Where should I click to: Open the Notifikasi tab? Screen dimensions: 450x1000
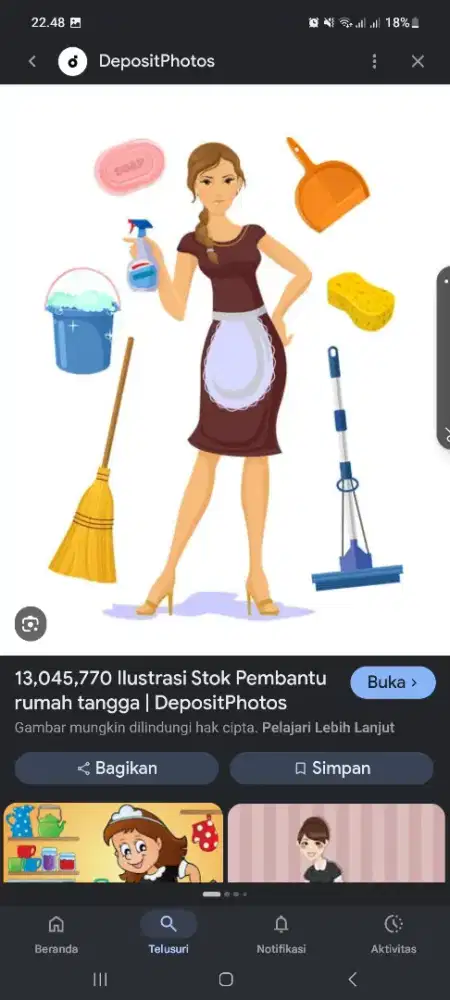click(281, 934)
